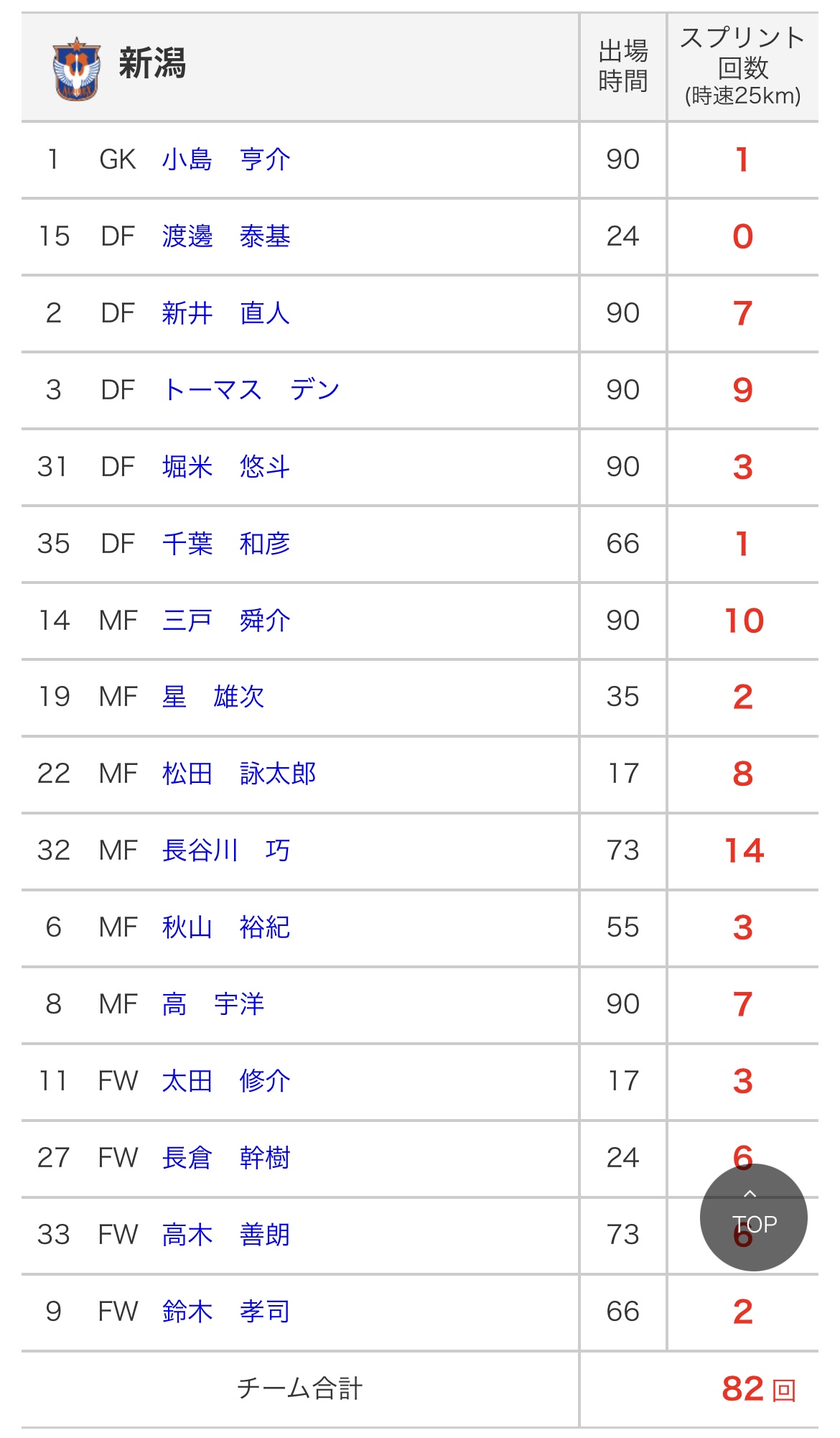
Task: View profile of 星 雄次
Action: [213, 697]
